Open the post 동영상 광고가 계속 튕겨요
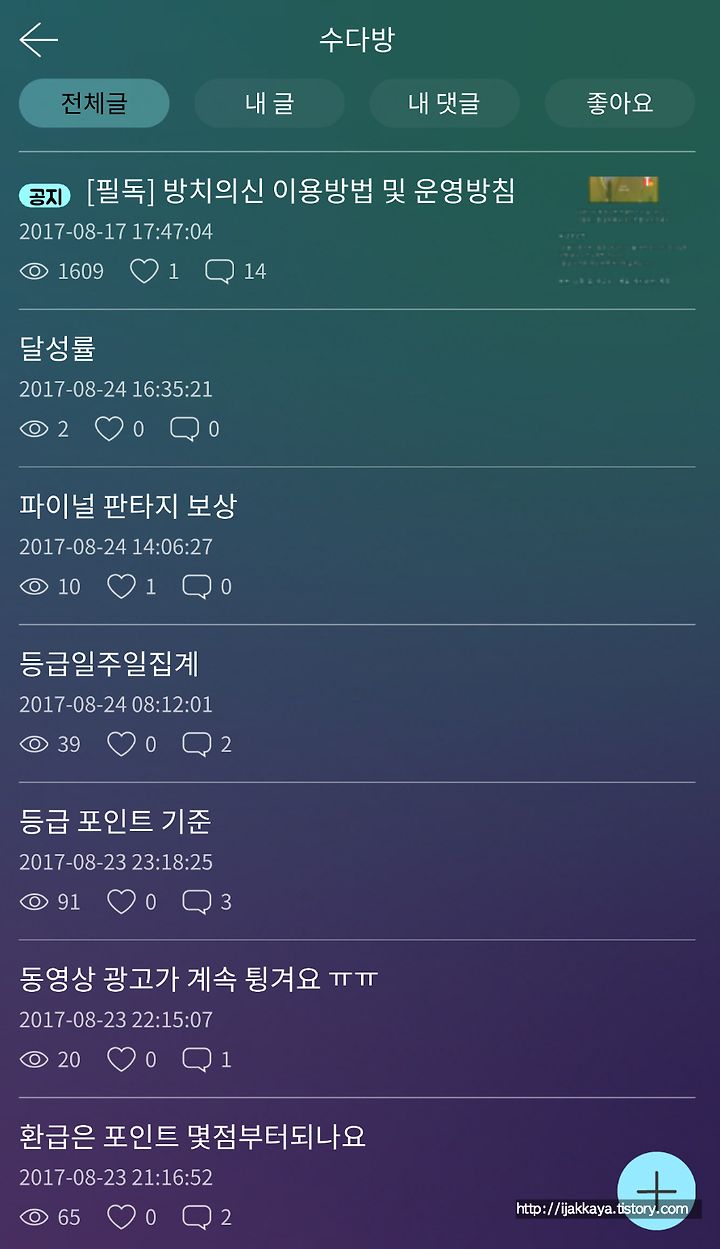Image resolution: width=720 pixels, height=1249 pixels. click(357, 1019)
